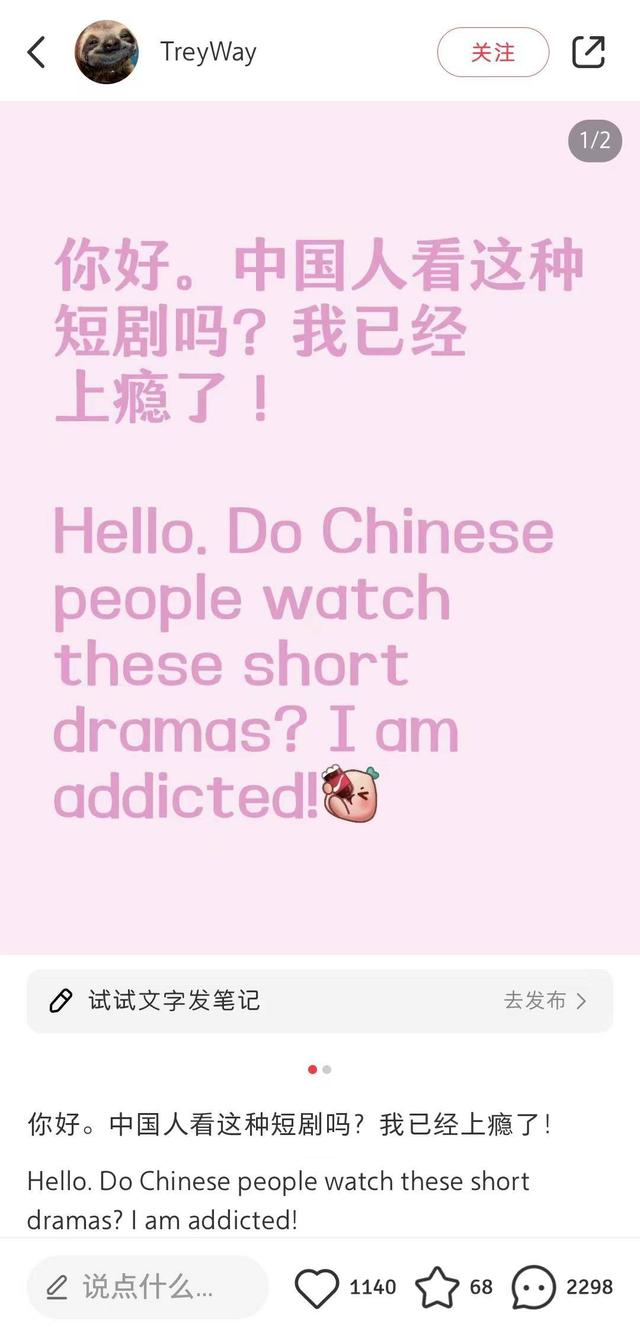Like this post with the heart icon
Viewport: 640px width, 1337px height.
pos(317,1287)
